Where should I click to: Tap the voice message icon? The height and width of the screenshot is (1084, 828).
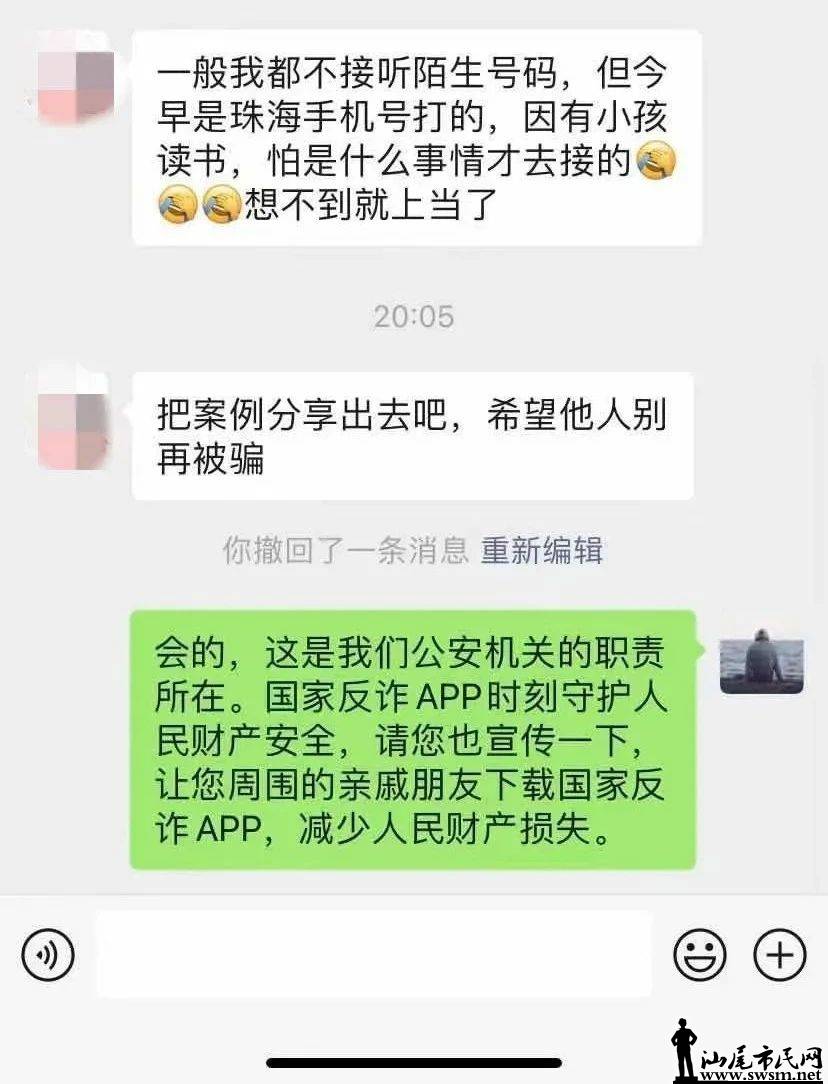coord(47,955)
